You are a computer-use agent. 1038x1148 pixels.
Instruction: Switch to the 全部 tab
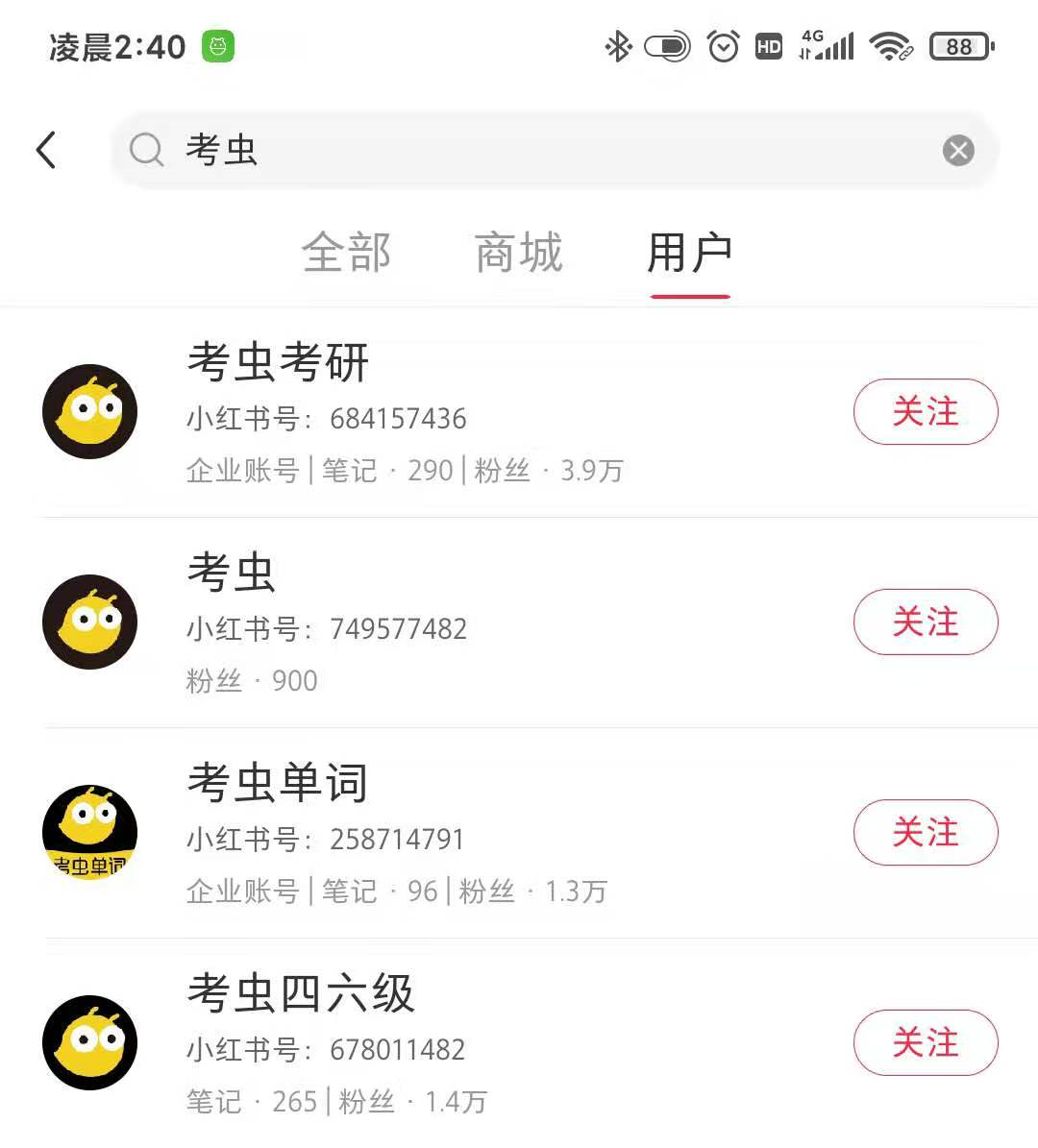pyautogui.click(x=346, y=254)
